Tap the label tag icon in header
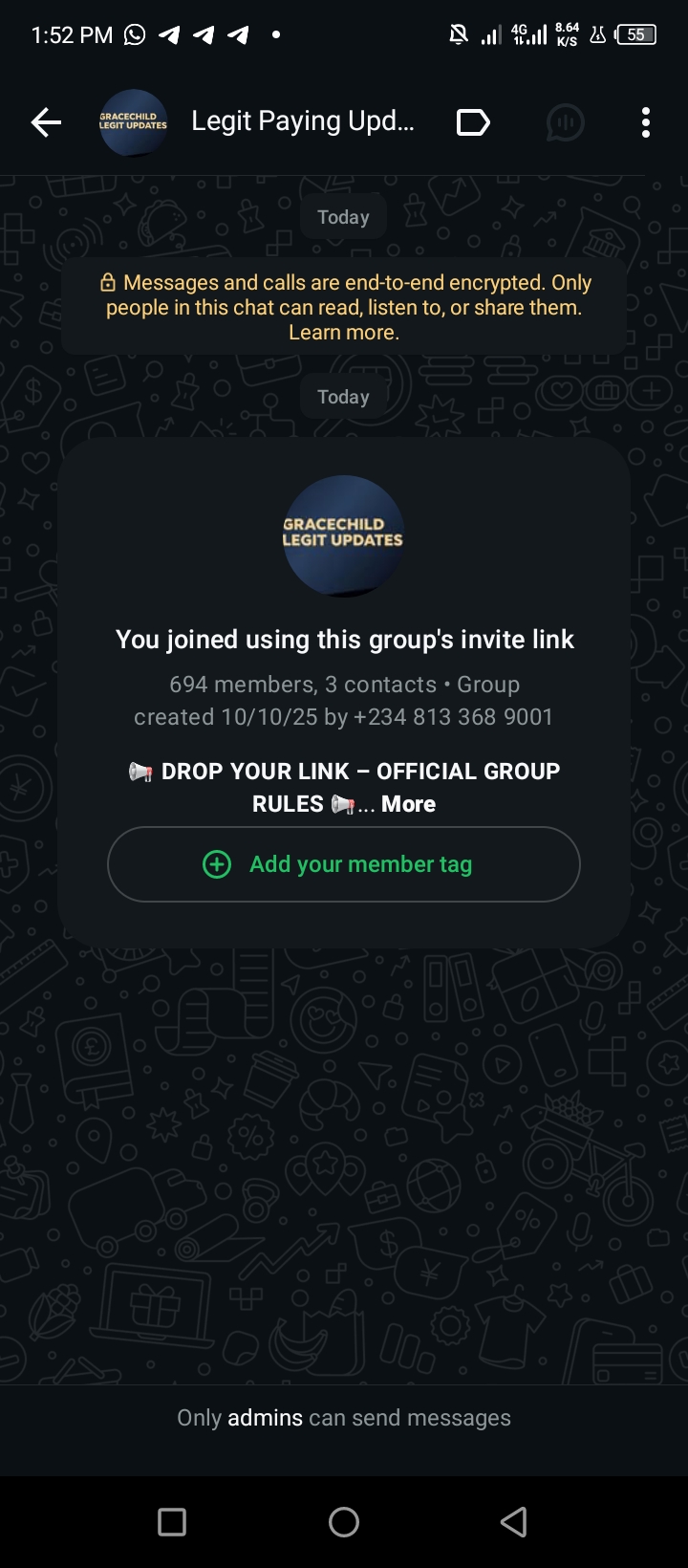Image resolution: width=688 pixels, height=1568 pixels. (x=473, y=122)
